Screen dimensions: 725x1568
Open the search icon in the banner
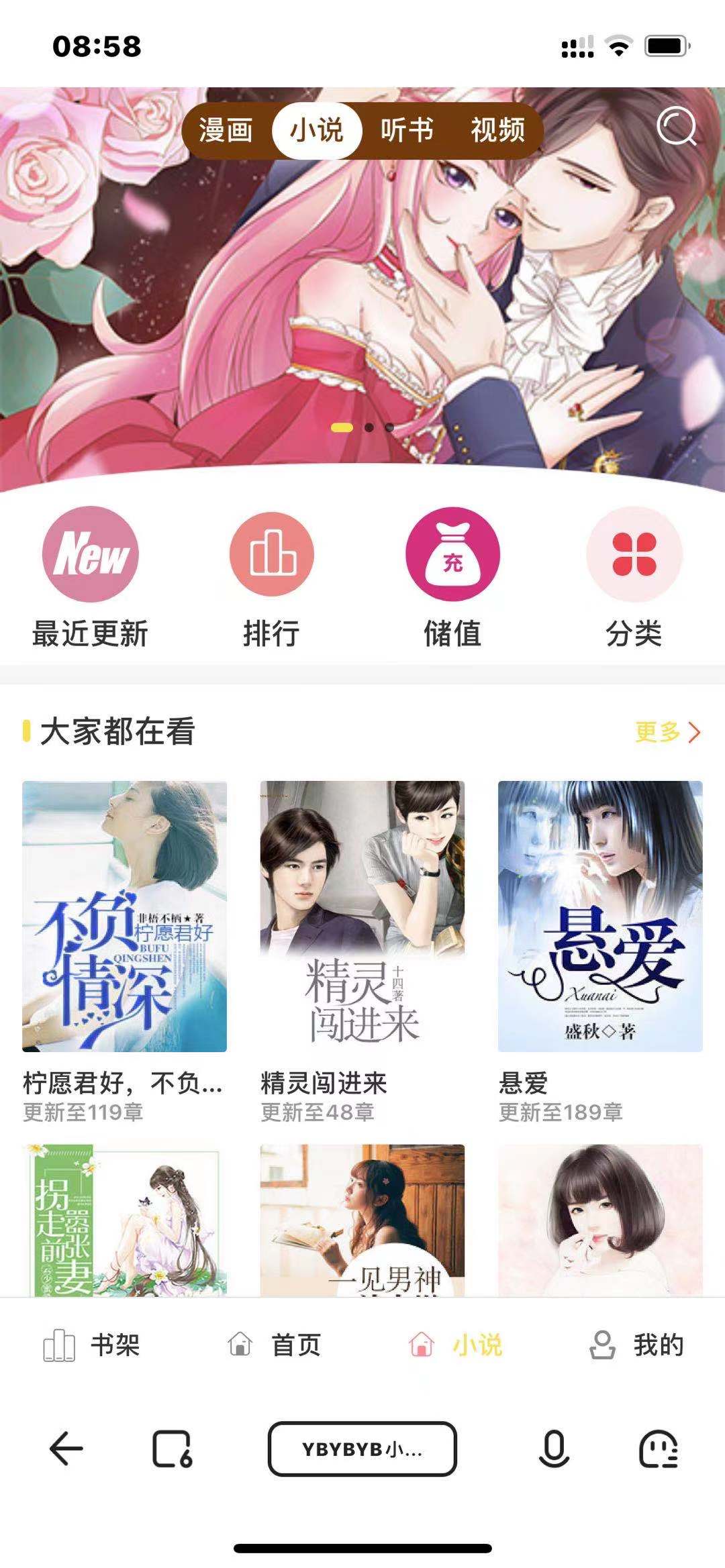pyautogui.click(x=675, y=126)
